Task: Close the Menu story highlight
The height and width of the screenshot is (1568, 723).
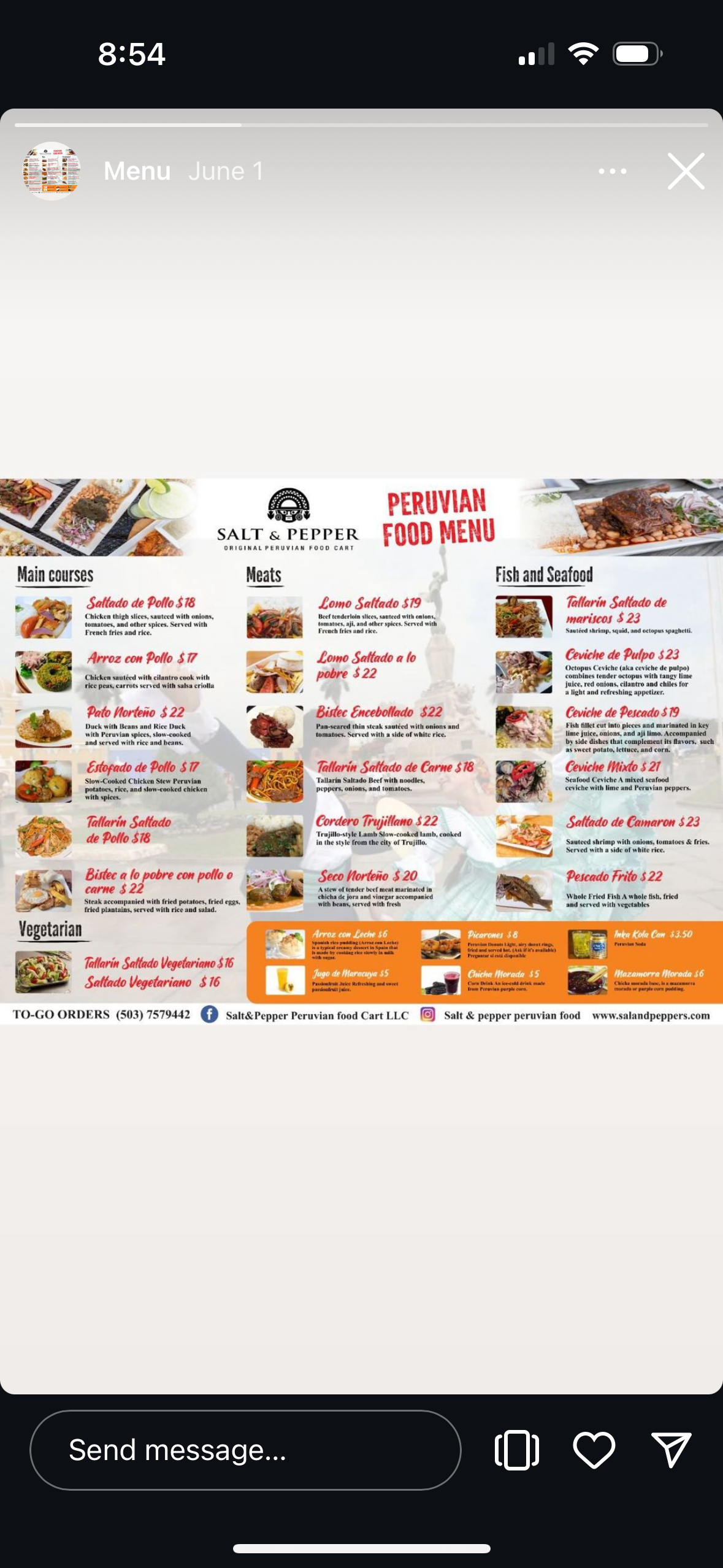Action: click(x=686, y=171)
